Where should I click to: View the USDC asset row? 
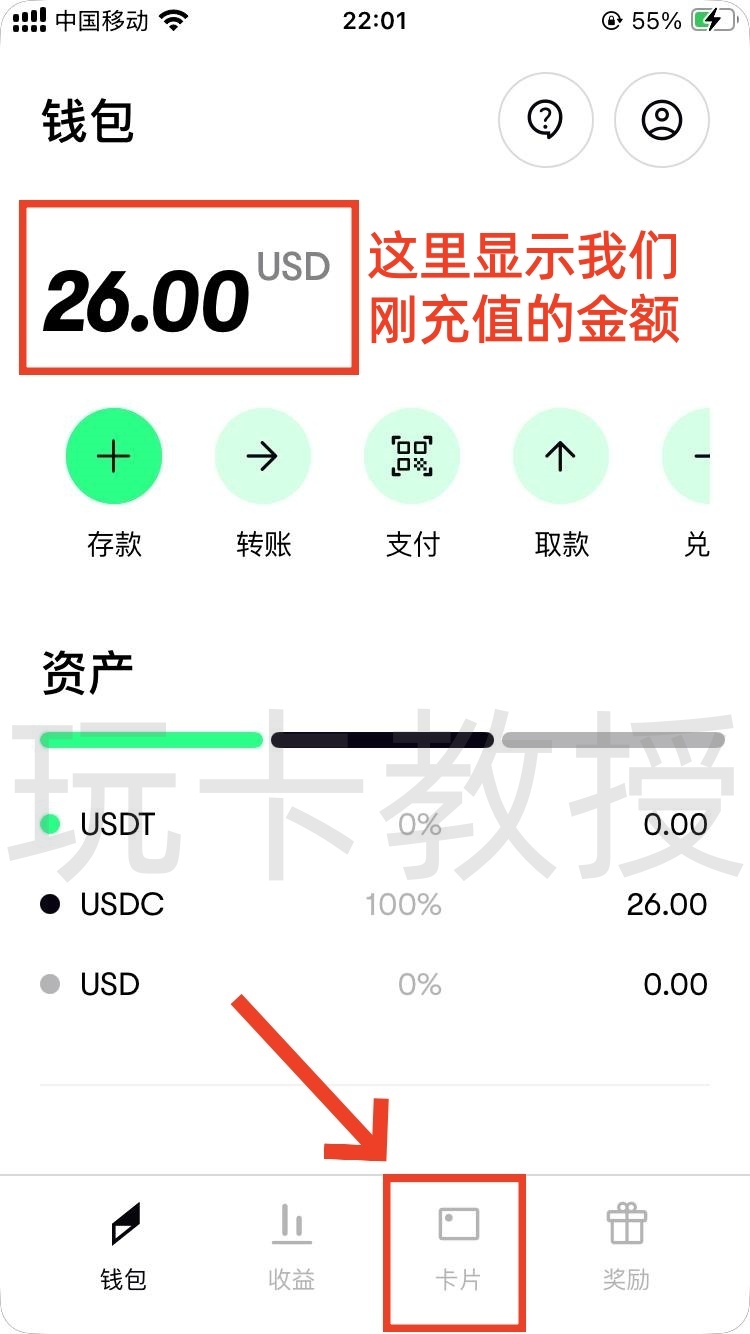[374, 904]
